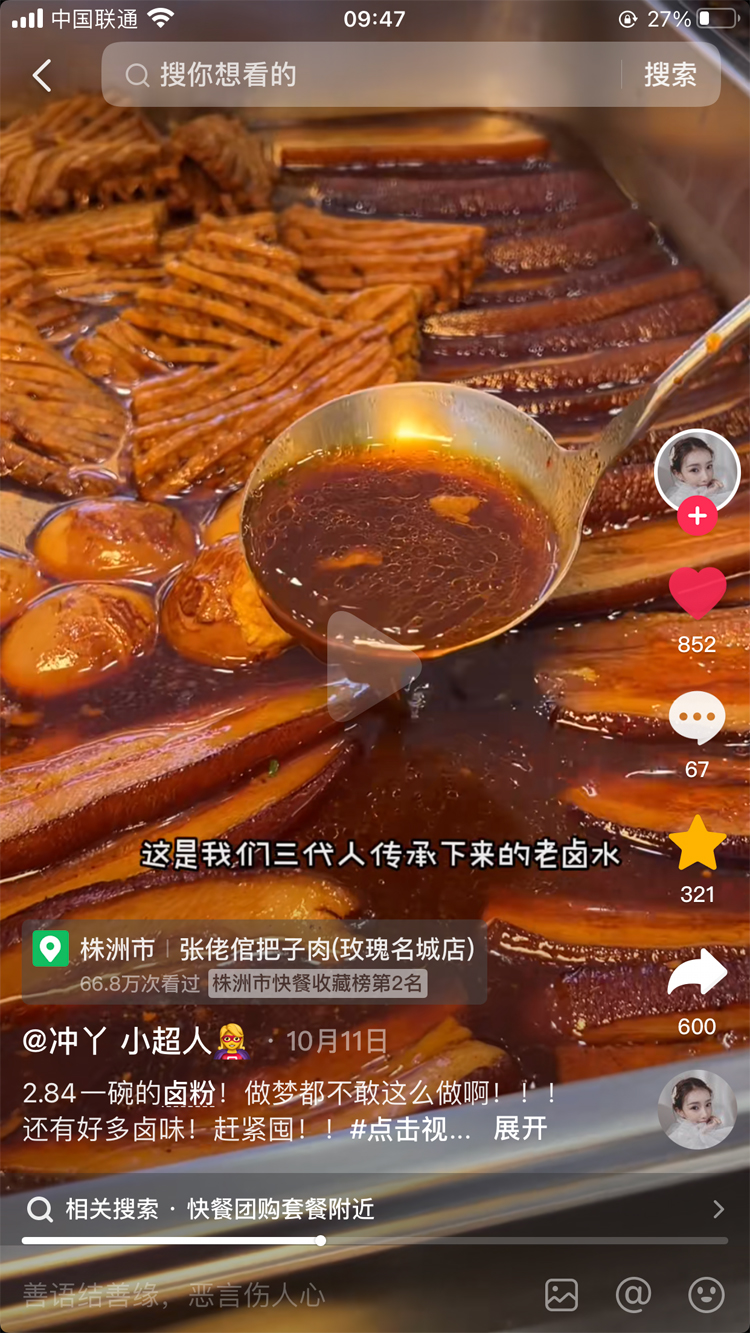Share the video via the arrow icon
750x1333 pixels.
697,973
